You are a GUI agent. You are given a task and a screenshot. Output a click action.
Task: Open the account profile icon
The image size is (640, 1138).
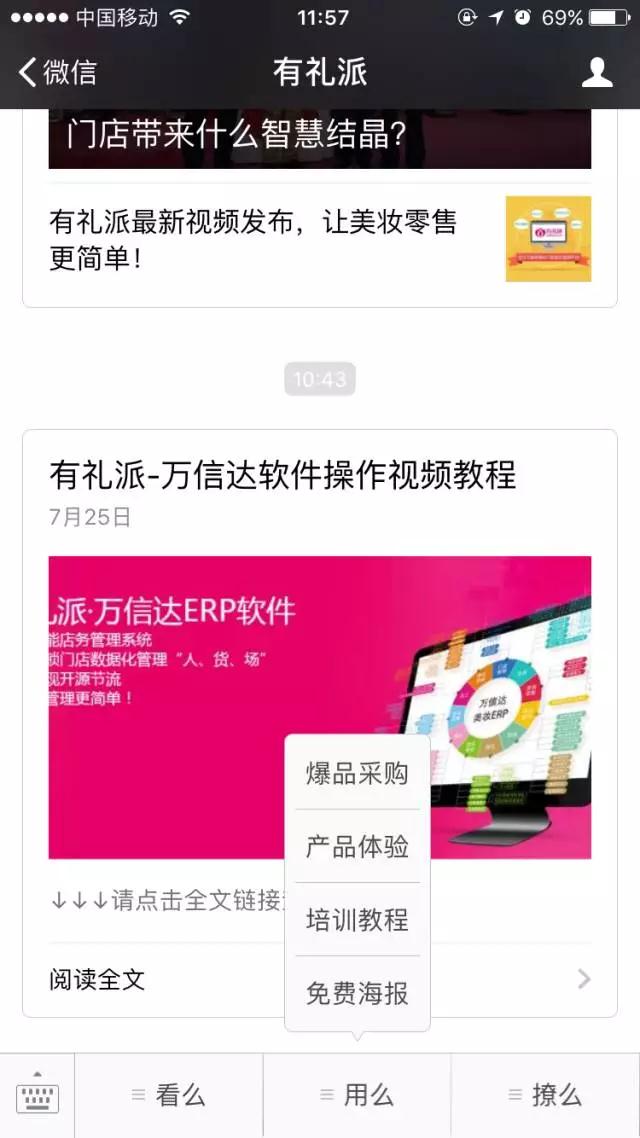point(597,72)
